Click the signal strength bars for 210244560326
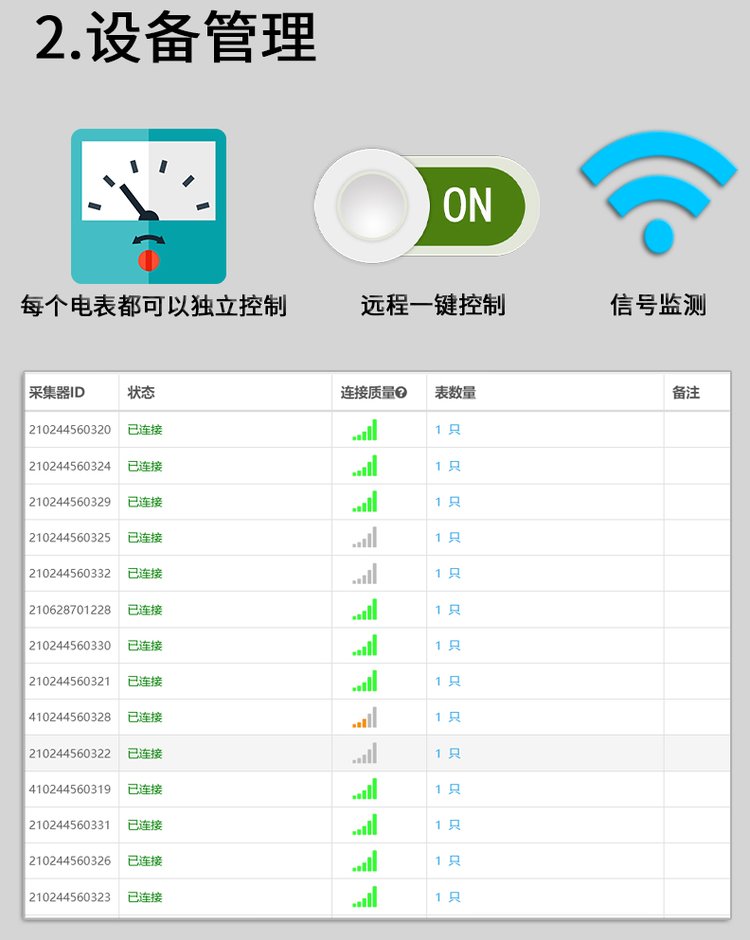 pos(365,860)
